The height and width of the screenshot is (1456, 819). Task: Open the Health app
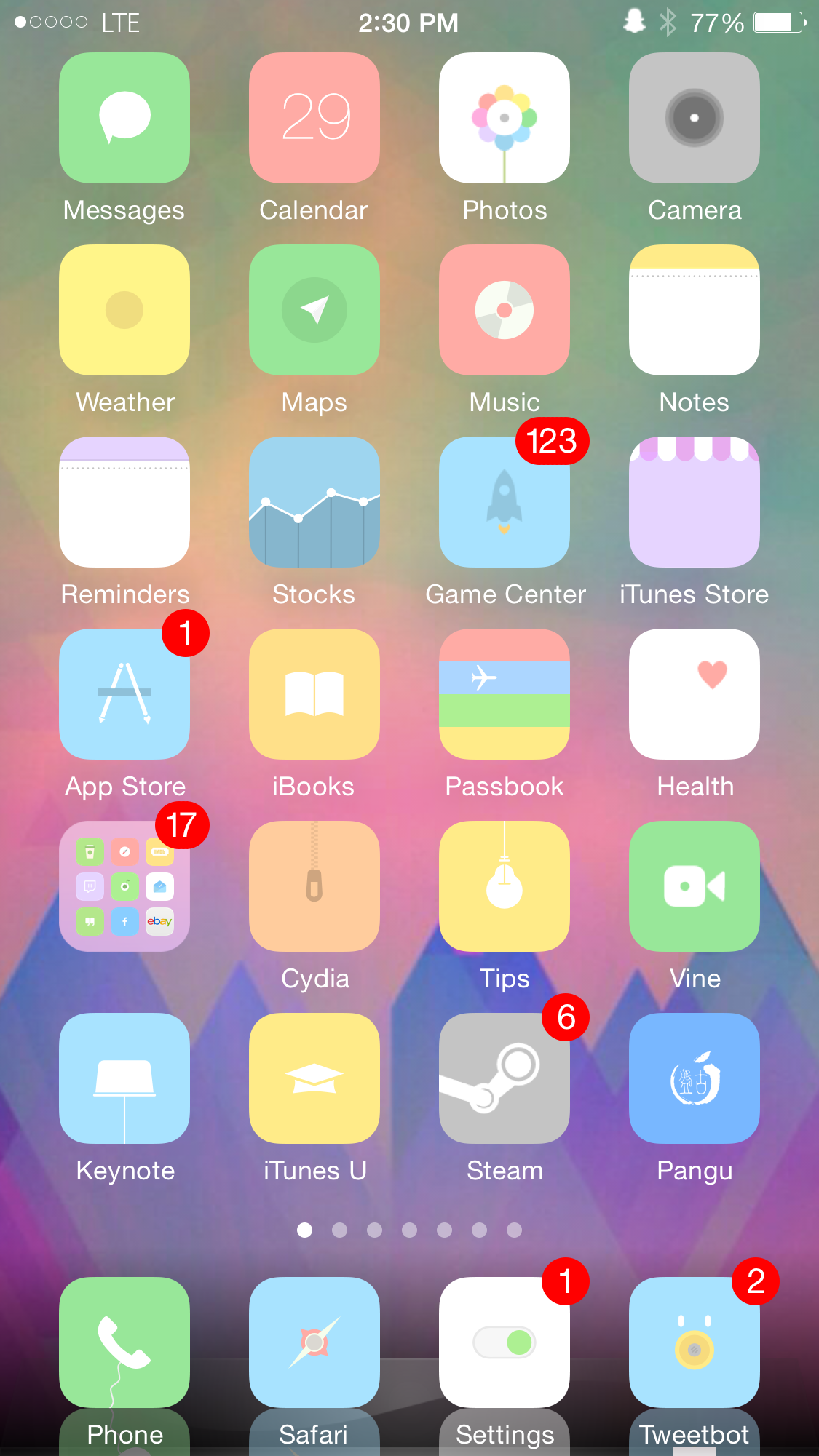[x=695, y=694]
